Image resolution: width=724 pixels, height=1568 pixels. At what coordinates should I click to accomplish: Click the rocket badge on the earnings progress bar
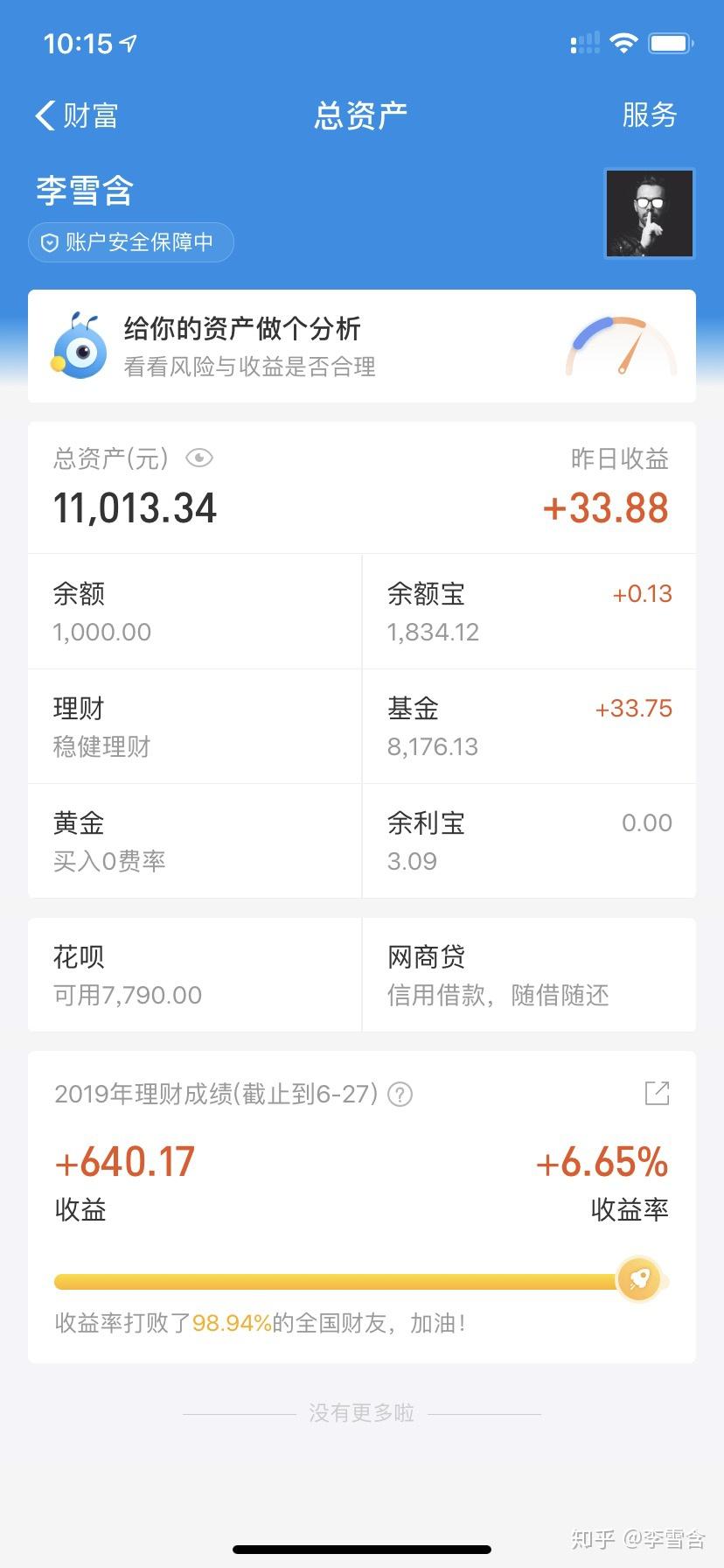[x=640, y=1280]
